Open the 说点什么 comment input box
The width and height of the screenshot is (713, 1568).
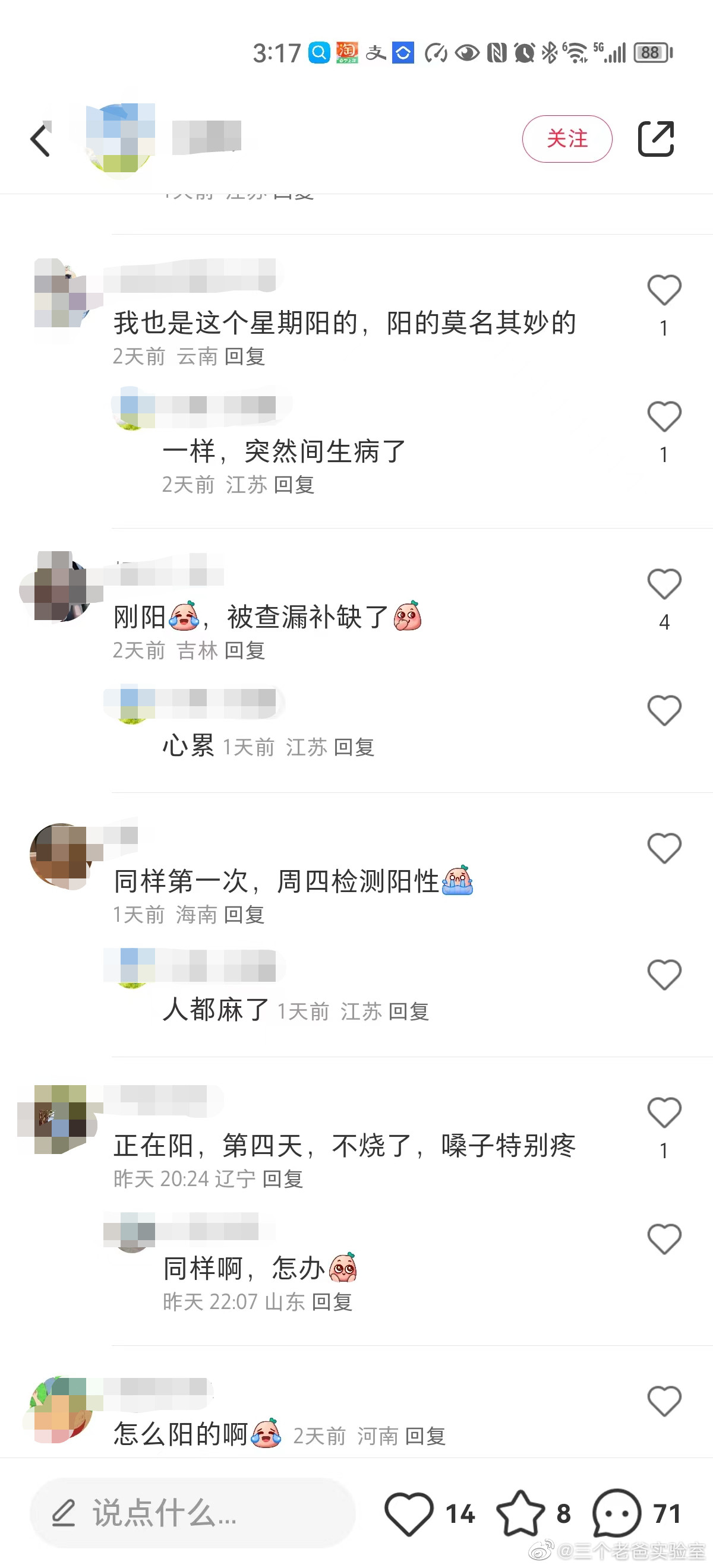tap(193, 1513)
